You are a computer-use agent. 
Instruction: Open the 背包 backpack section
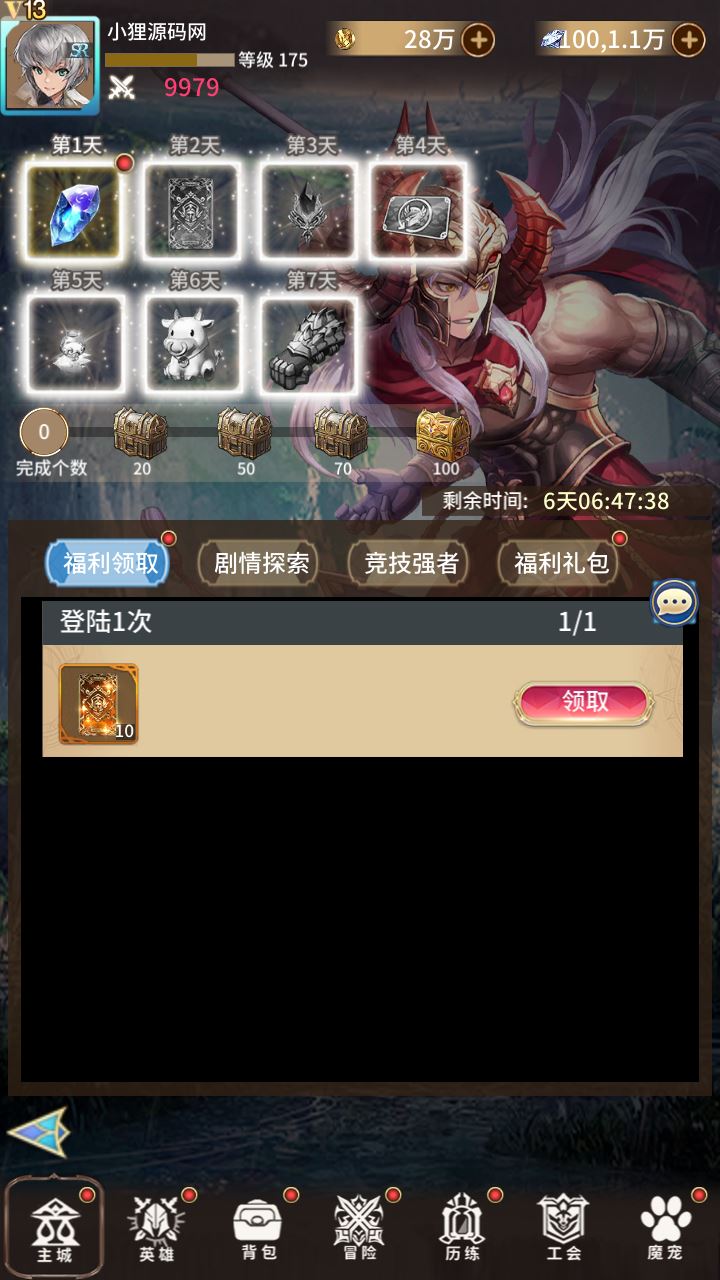[x=257, y=1226]
